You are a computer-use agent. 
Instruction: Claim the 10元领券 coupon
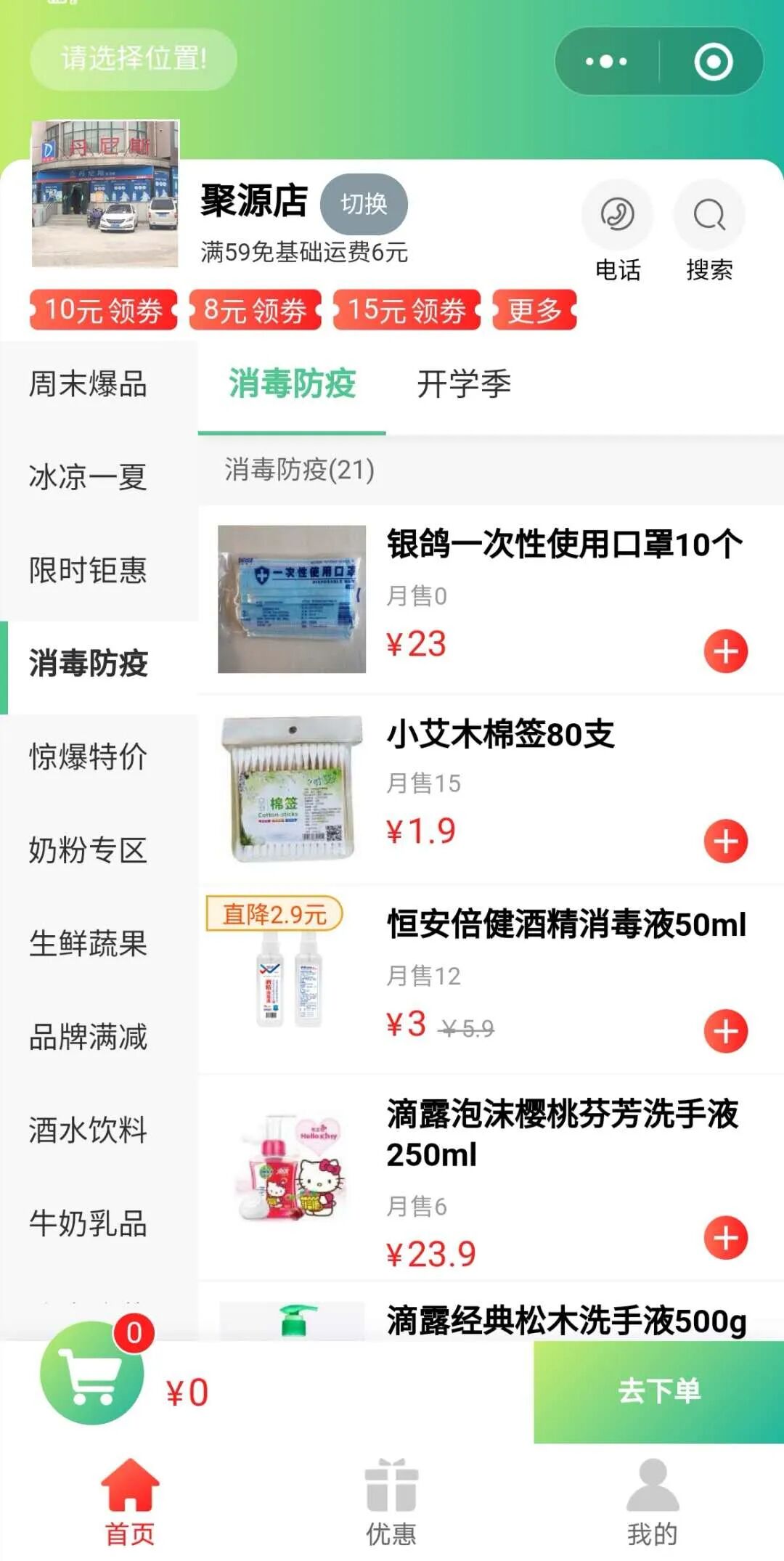pos(104,311)
